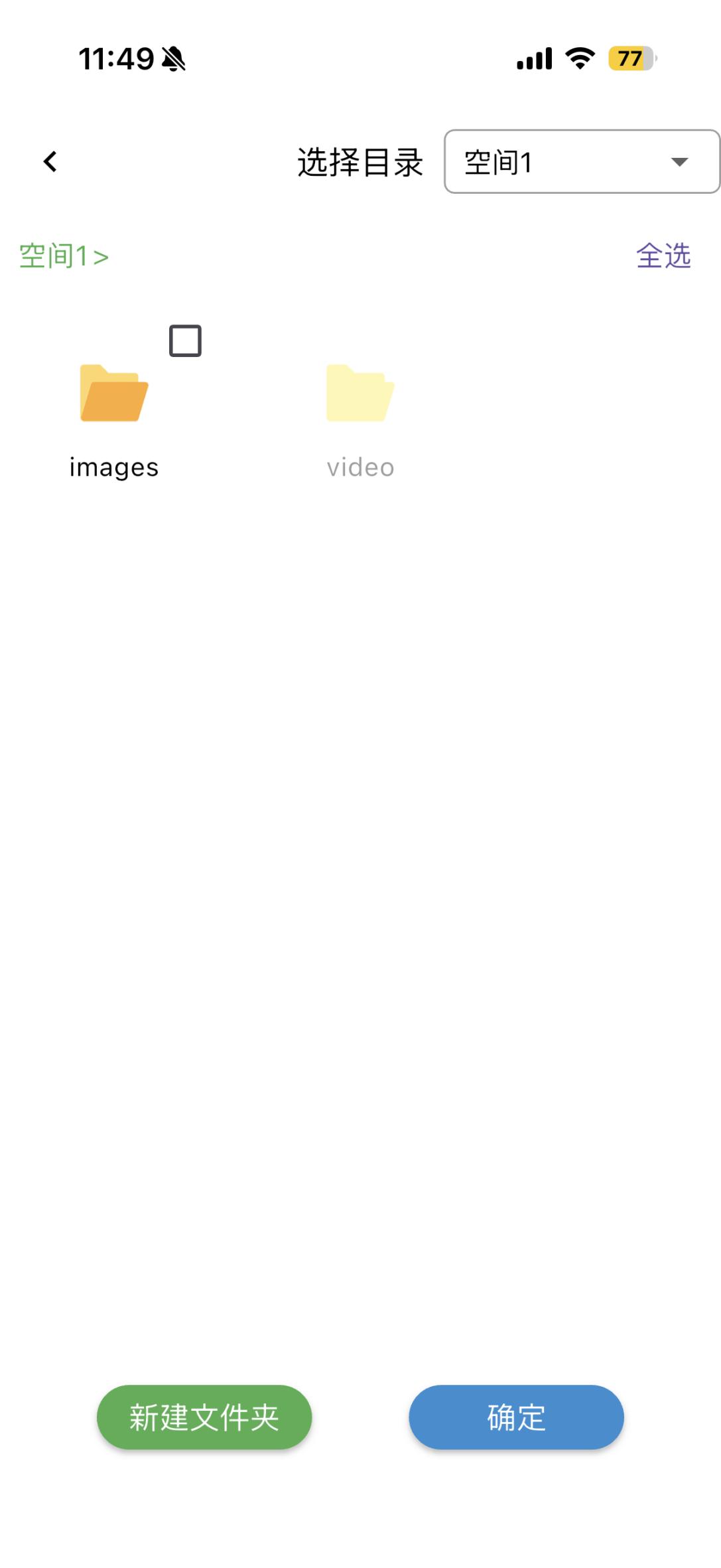The height and width of the screenshot is (1568, 721).
Task: Tap the 空间1 breadcrumb path
Action: (64, 256)
